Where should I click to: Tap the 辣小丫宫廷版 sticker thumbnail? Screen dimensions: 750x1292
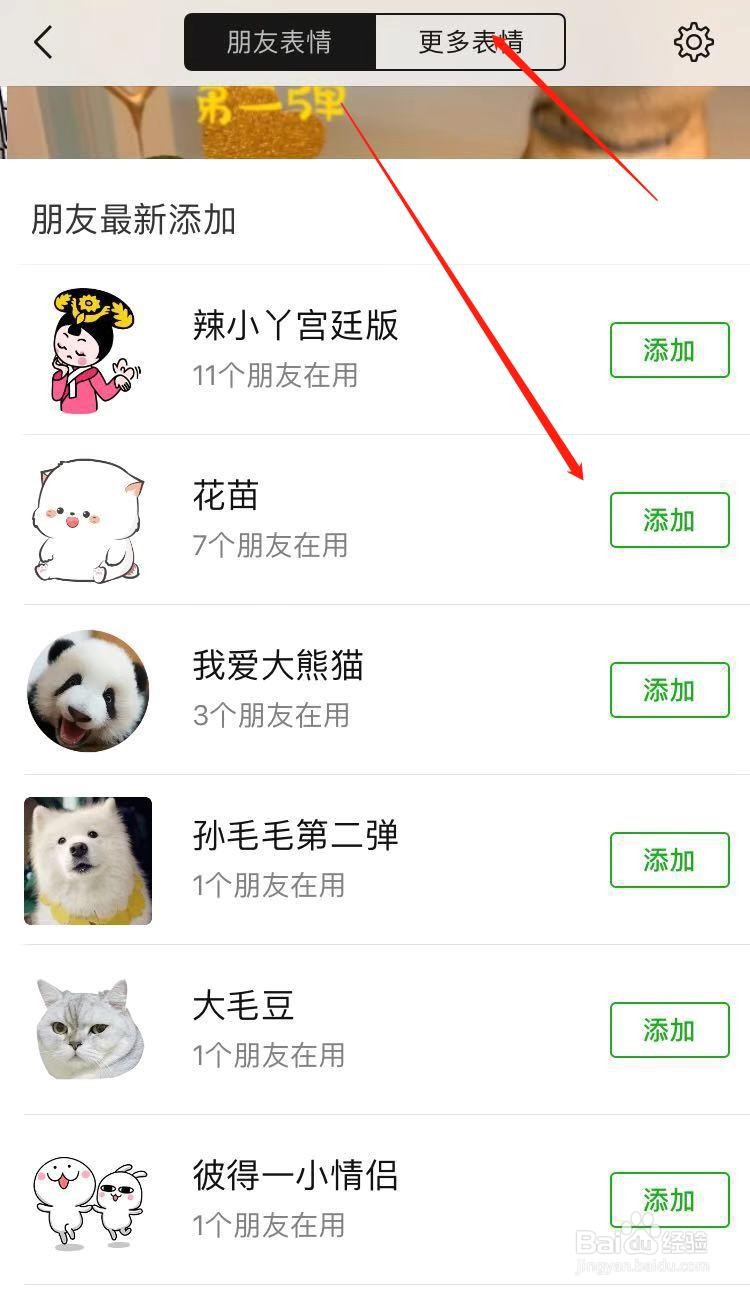click(x=88, y=349)
